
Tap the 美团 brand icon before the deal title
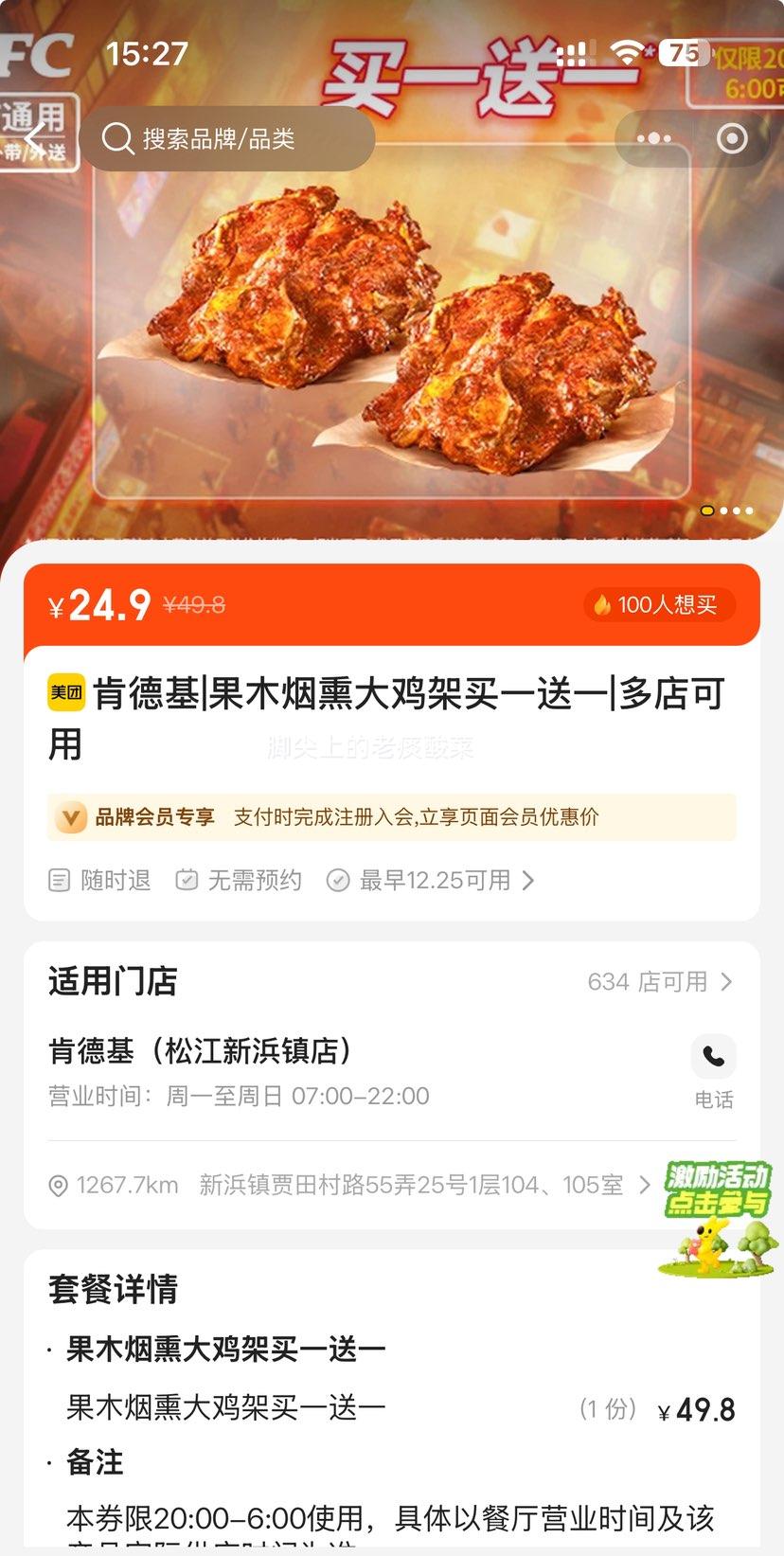pos(62,692)
